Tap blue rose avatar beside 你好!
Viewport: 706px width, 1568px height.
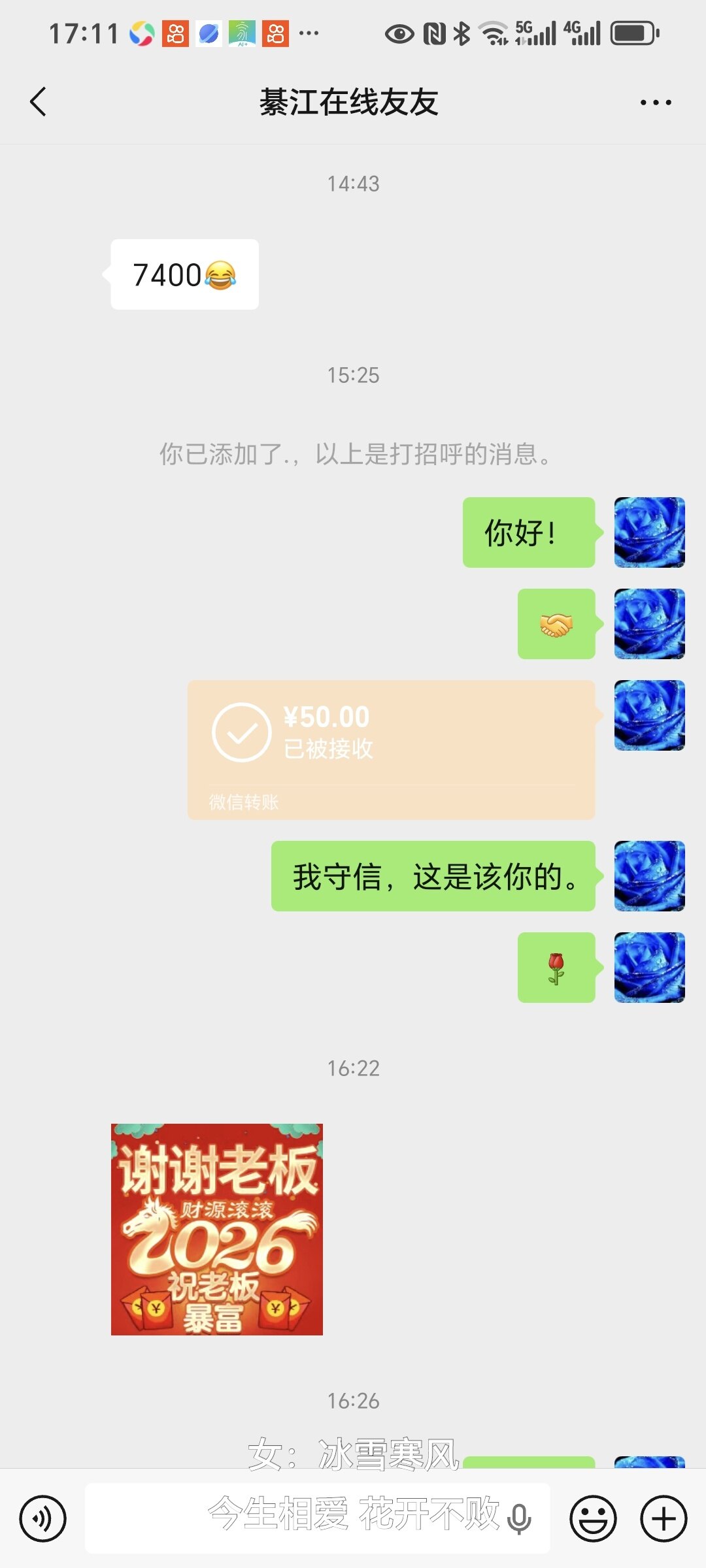pos(649,532)
